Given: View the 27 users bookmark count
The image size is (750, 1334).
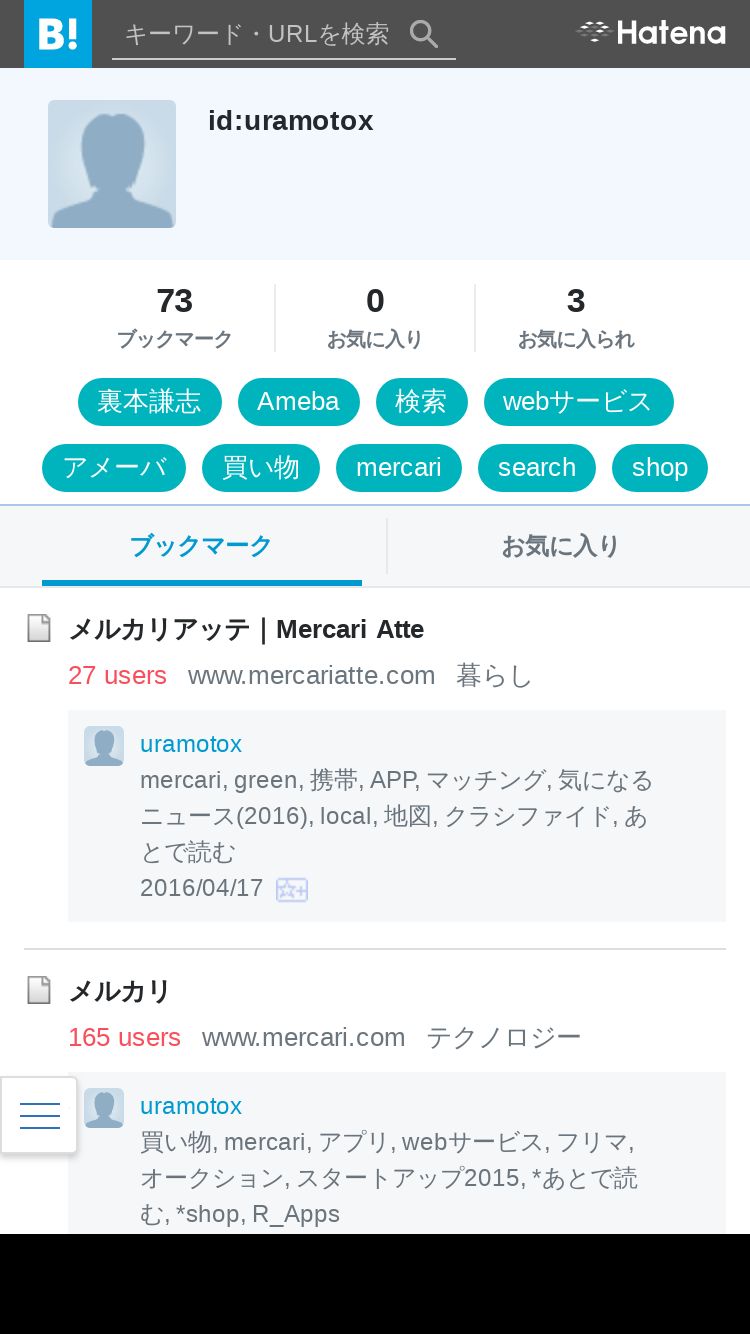Looking at the screenshot, I should point(117,675).
